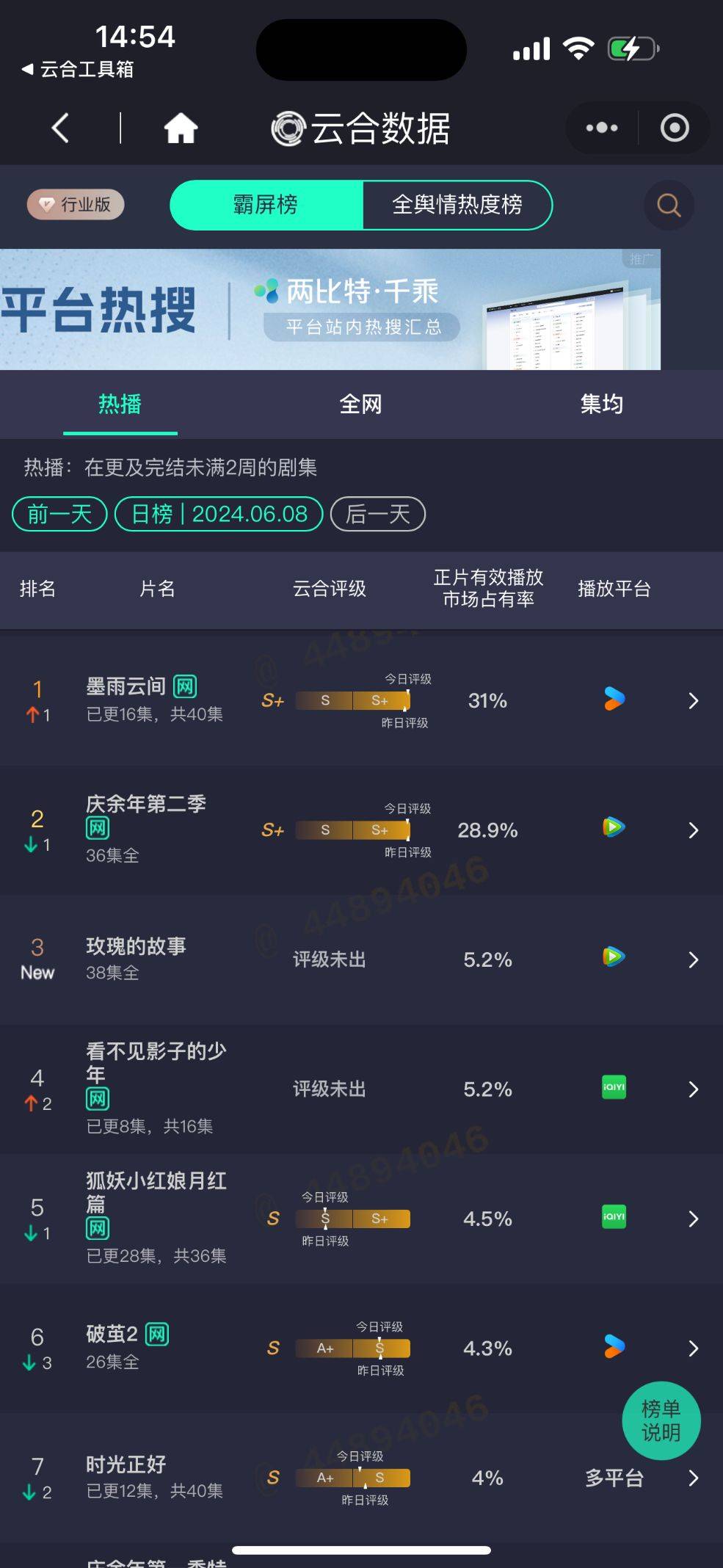This screenshot has height=1568, width=723.
Task: Switch to the 全网 tab
Action: (x=360, y=404)
